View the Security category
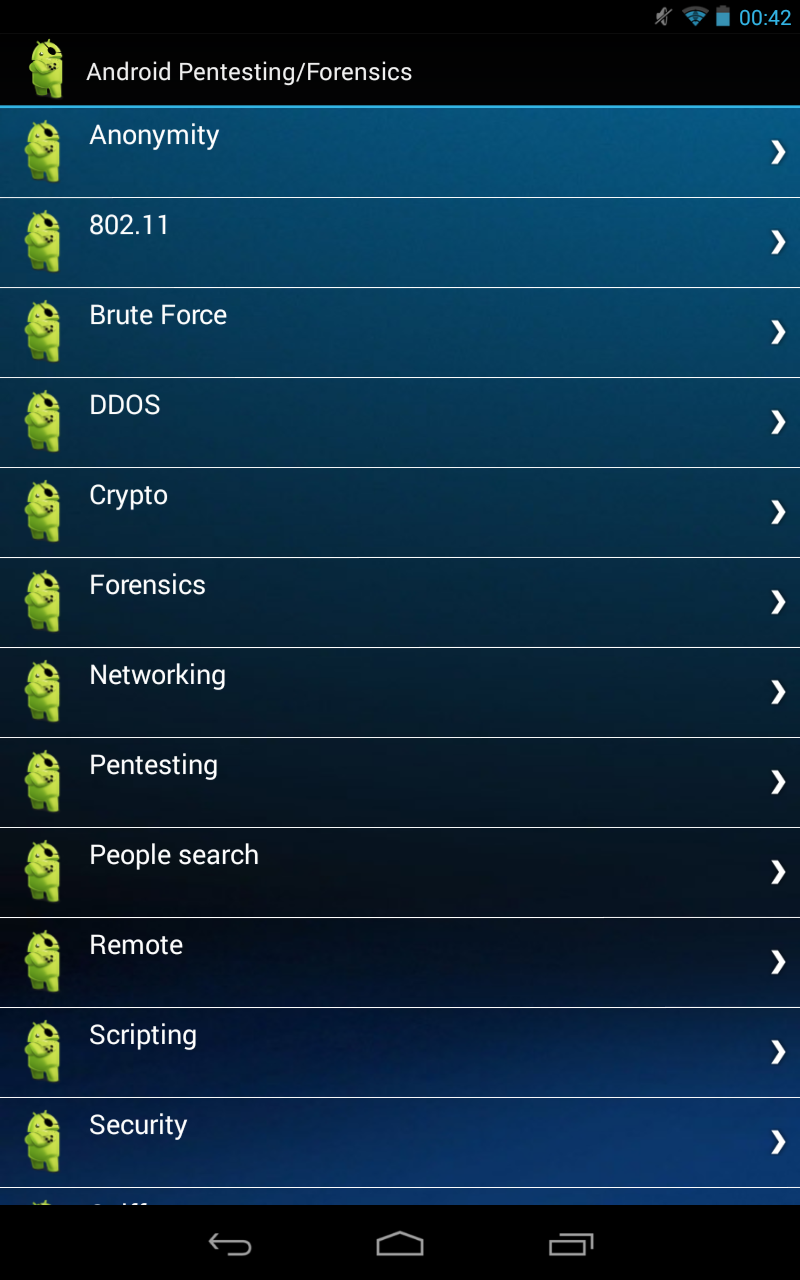This screenshot has height=1280, width=800. click(400, 1142)
